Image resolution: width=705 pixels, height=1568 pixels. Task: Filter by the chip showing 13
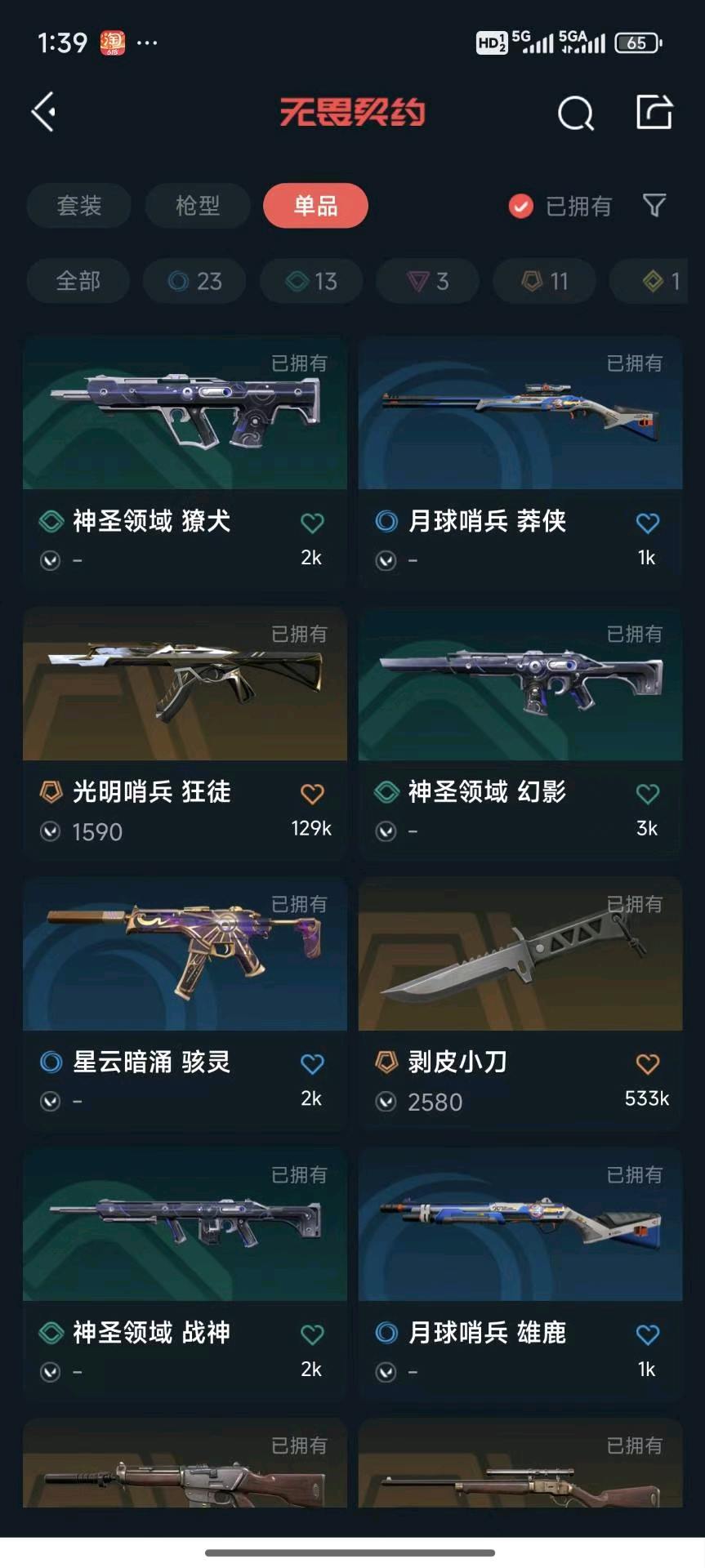tap(311, 282)
